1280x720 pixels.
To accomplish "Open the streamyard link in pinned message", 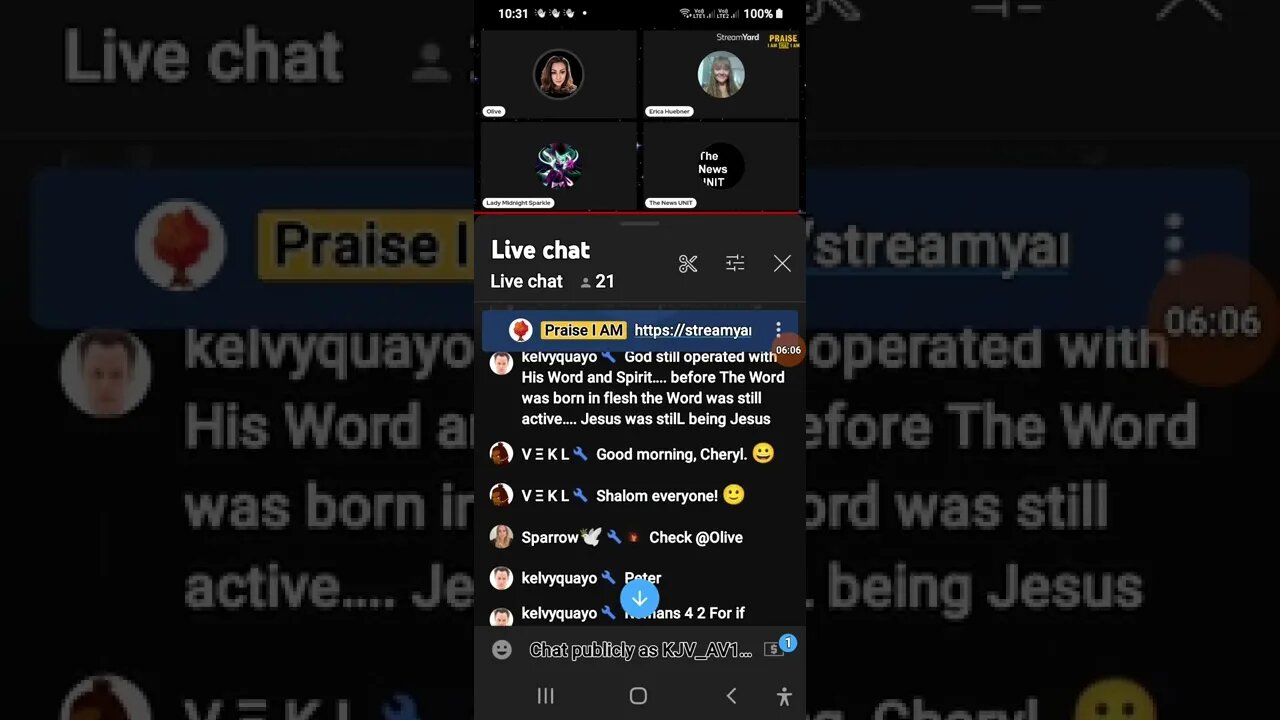I will point(692,330).
